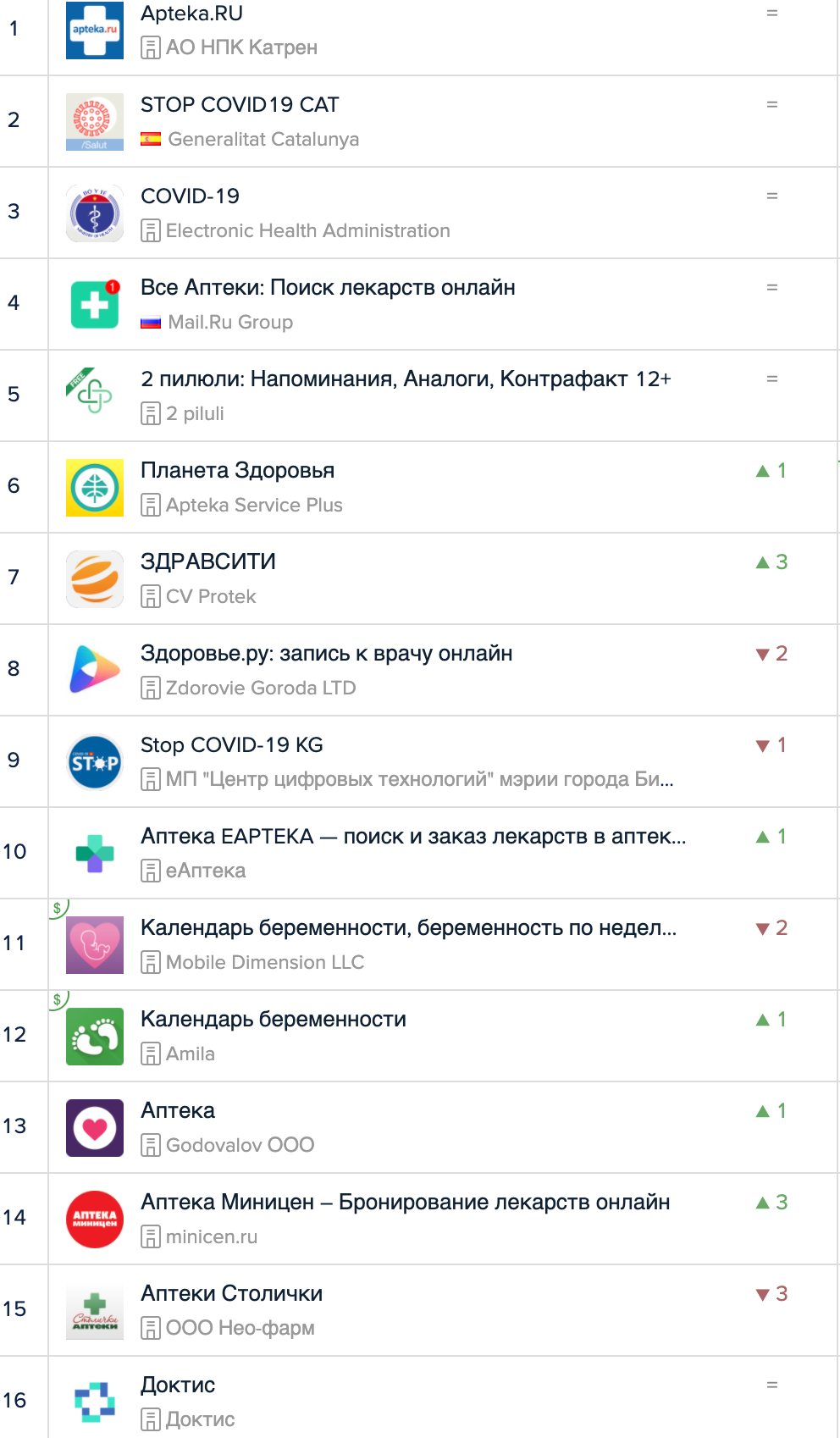Open Все Аптеки: Поиск лекарств онлайн

(328, 288)
